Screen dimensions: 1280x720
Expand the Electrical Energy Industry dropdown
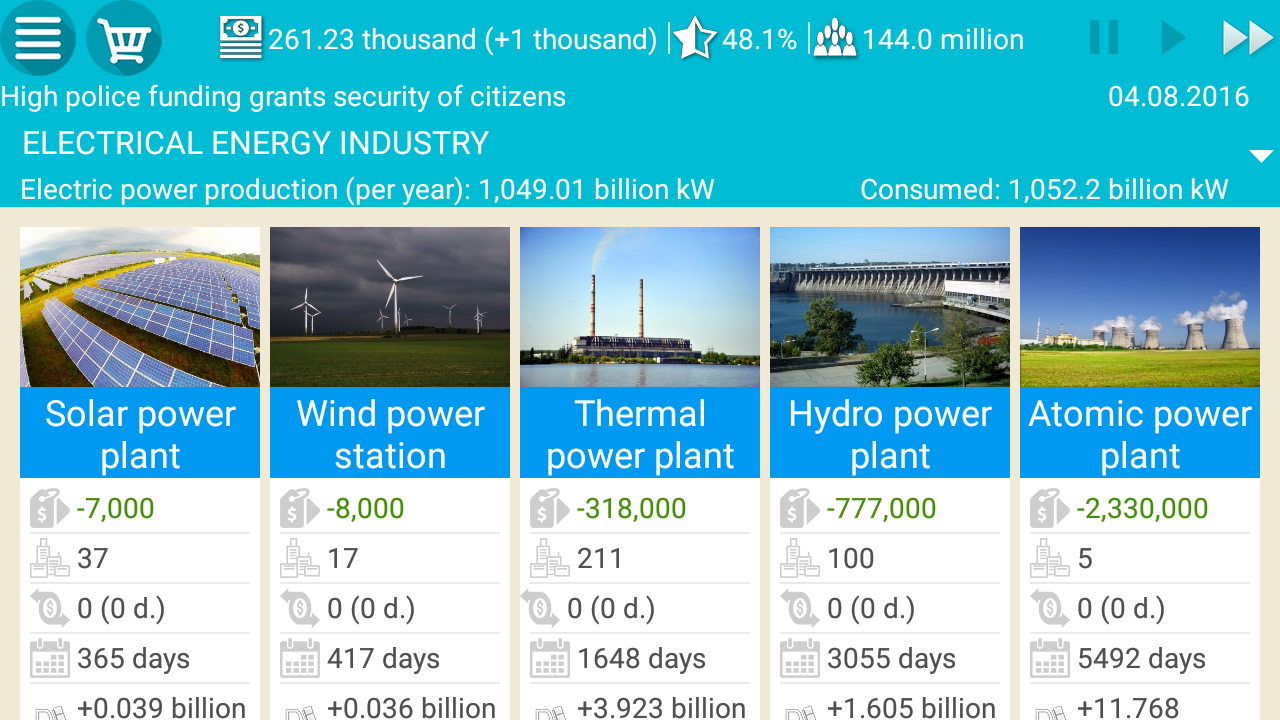point(1261,156)
